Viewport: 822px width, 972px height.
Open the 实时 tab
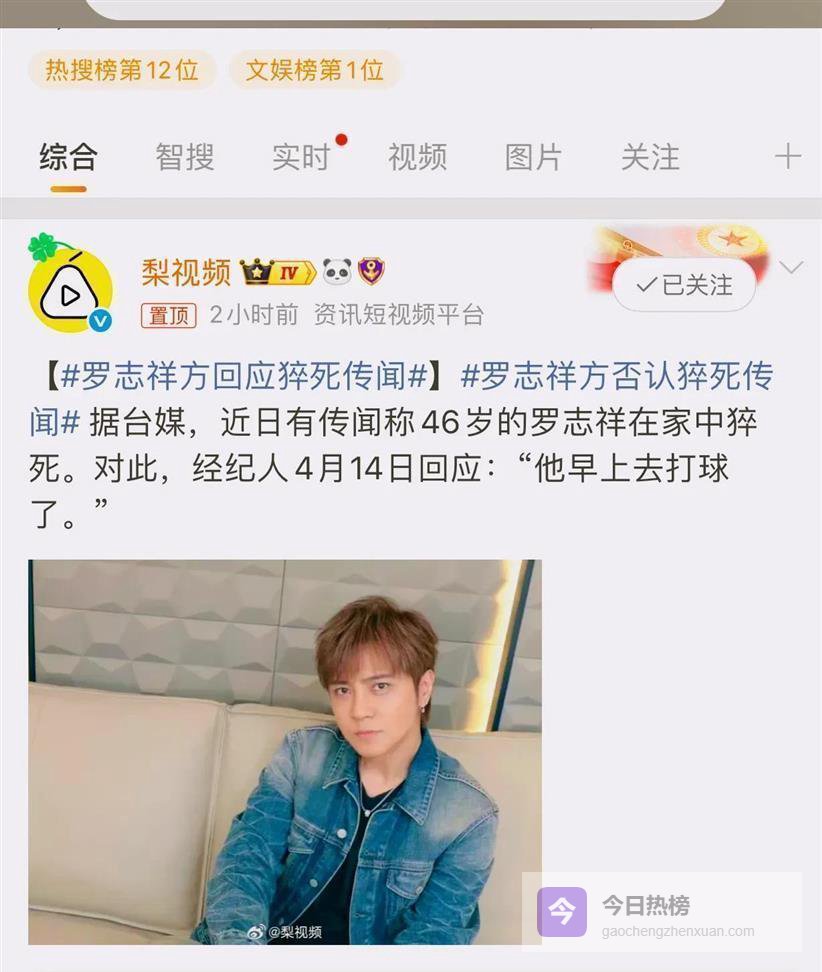[x=301, y=157]
